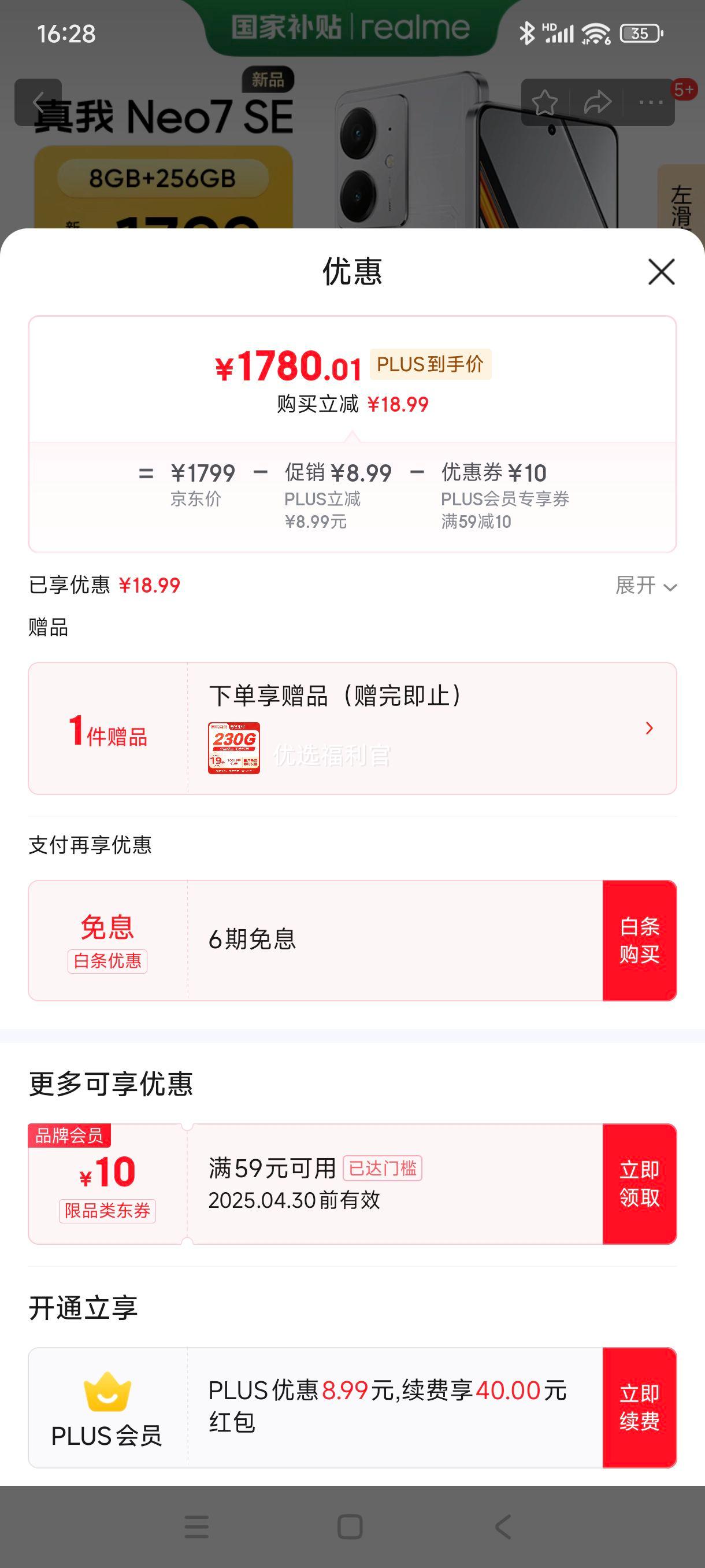Renew PLUS membership with 立即续费

tap(639, 1408)
